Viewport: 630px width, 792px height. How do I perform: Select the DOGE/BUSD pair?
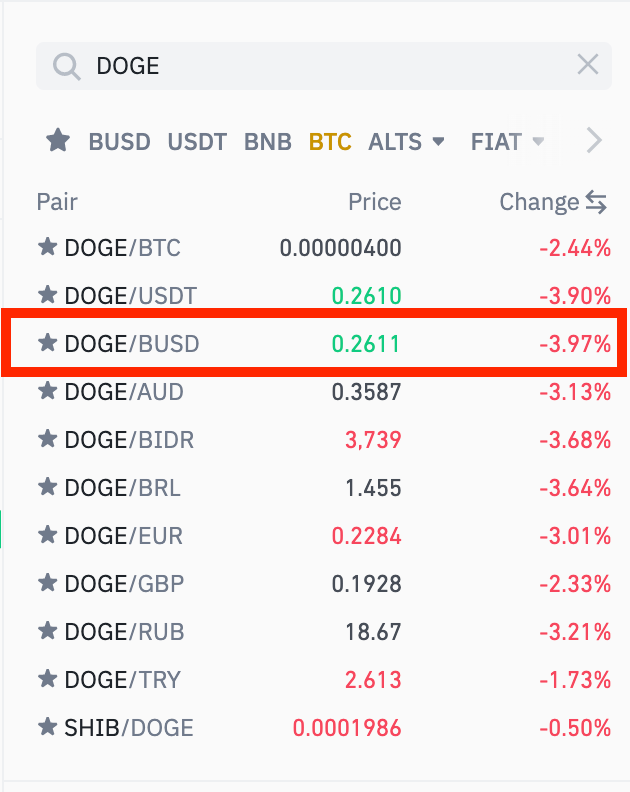click(x=132, y=344)
